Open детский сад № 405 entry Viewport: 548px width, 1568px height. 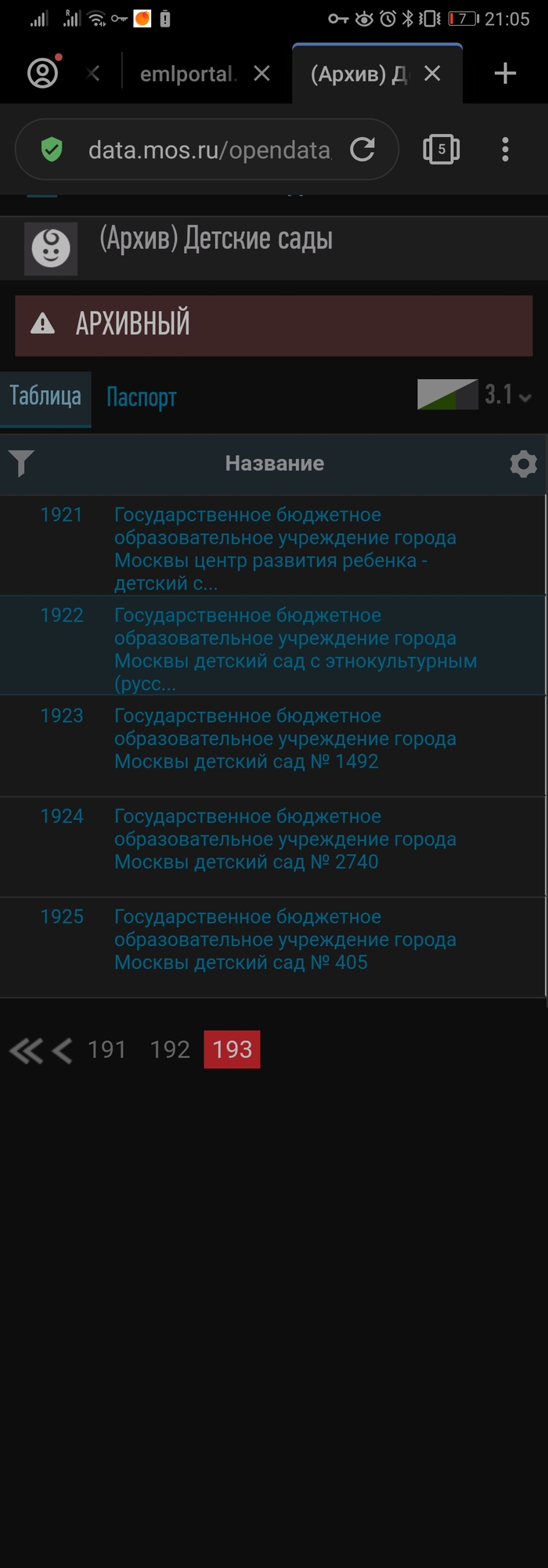coord(285,938)
